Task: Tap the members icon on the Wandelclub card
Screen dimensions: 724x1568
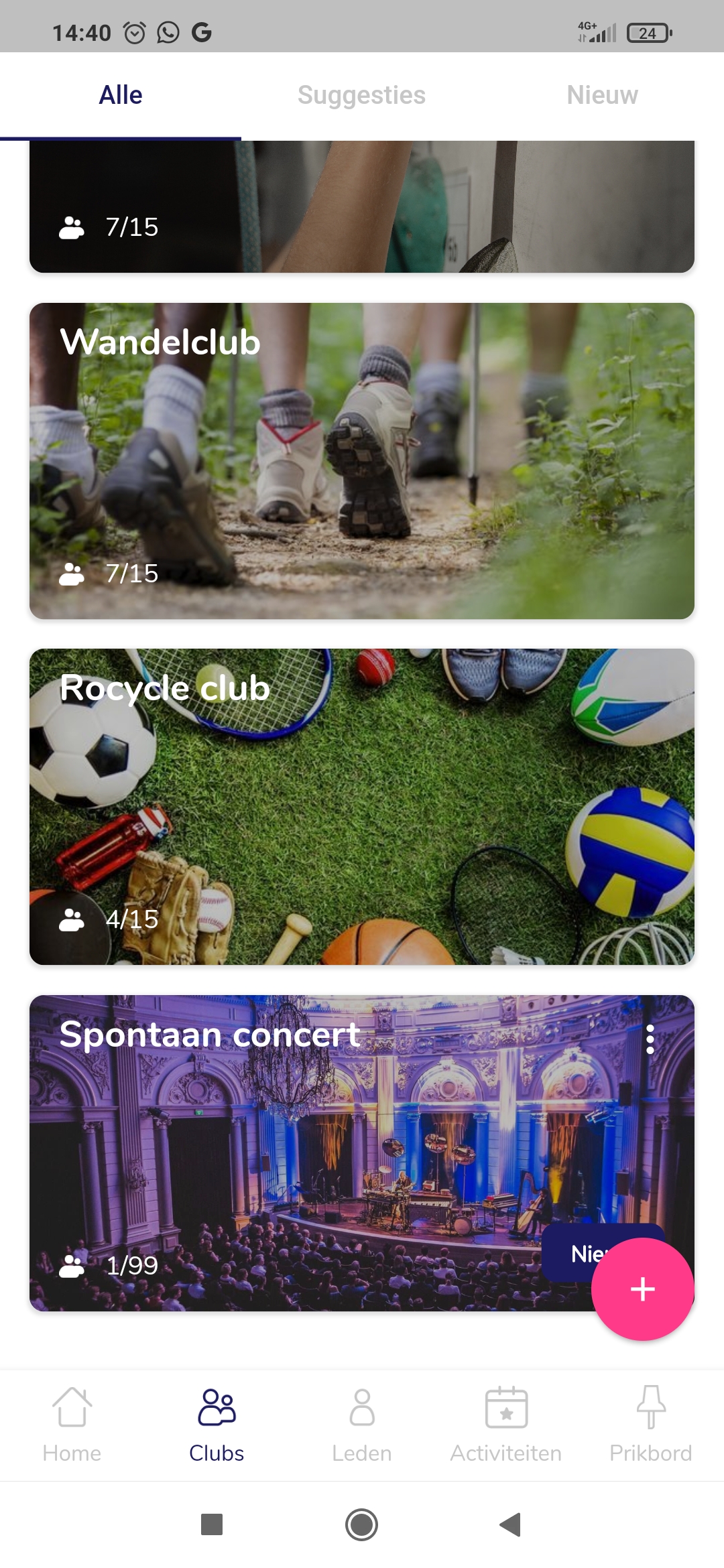Action: tap(72, 574)
